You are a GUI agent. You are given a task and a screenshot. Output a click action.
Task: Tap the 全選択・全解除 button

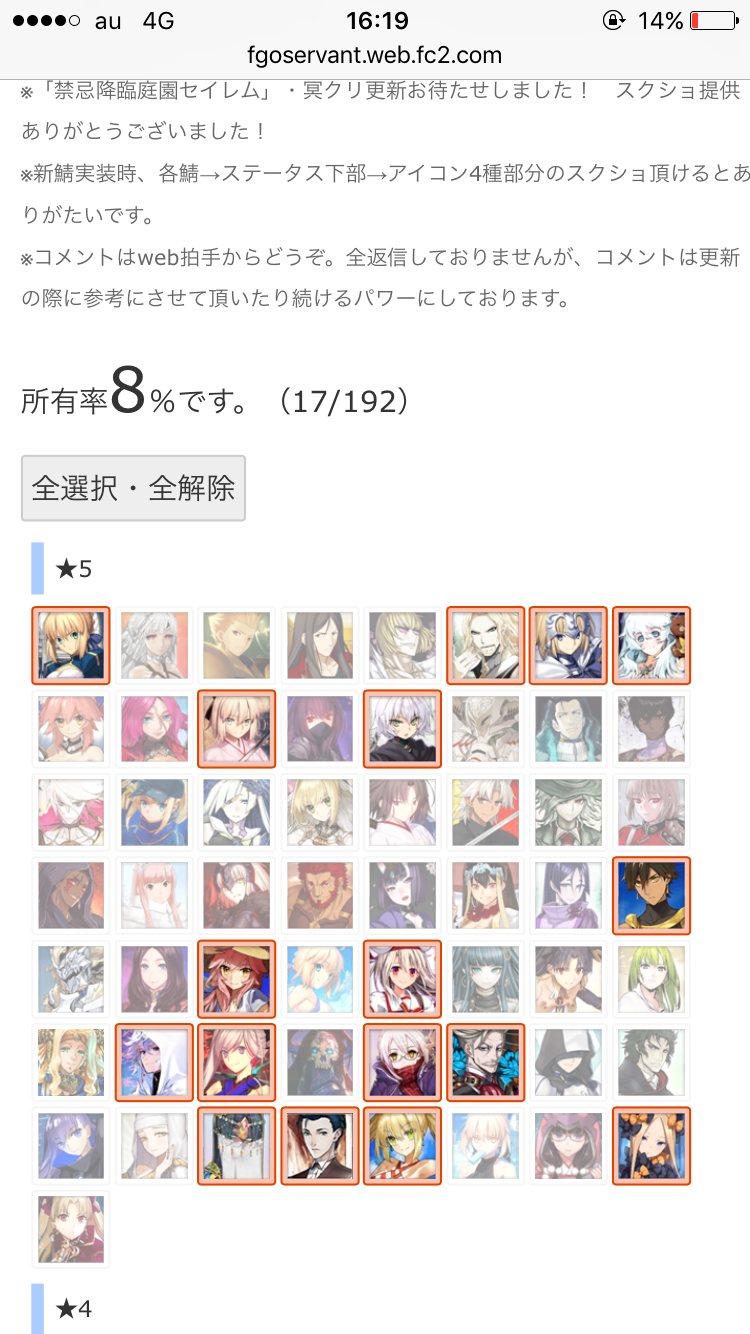[133, 488]
